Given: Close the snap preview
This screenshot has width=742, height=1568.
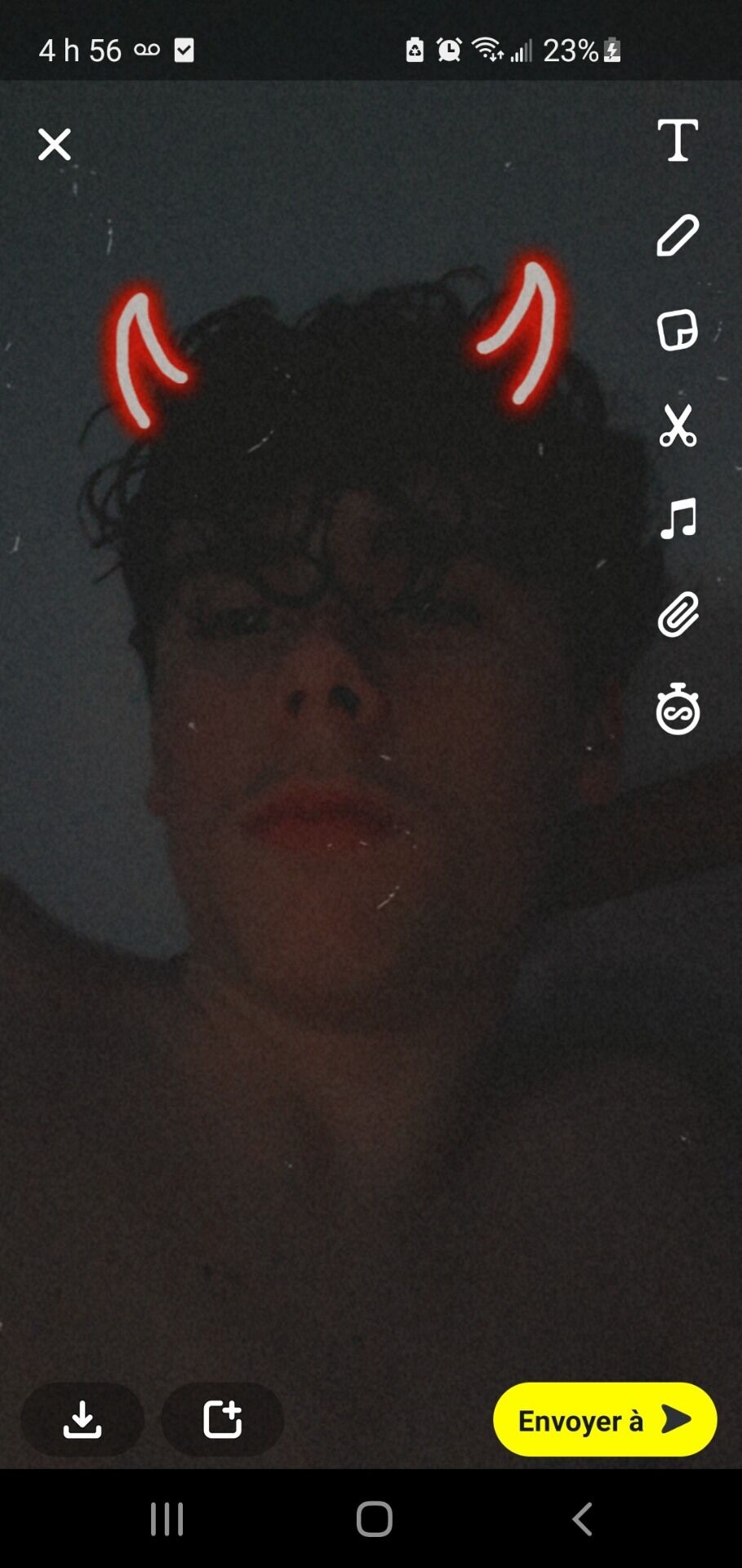Looking at the screenshot, I should click(x=55, y=145).
